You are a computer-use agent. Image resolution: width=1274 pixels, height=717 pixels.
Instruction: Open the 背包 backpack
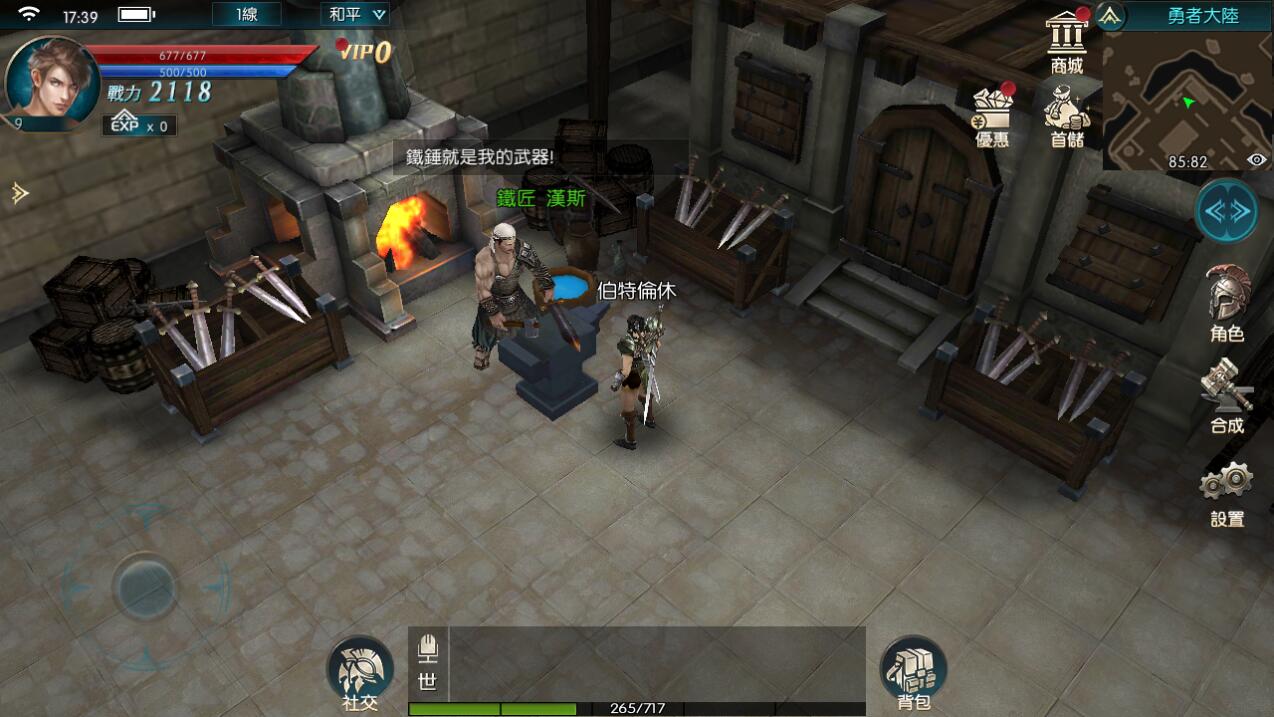pyautogui.click(x=913, y=672)
